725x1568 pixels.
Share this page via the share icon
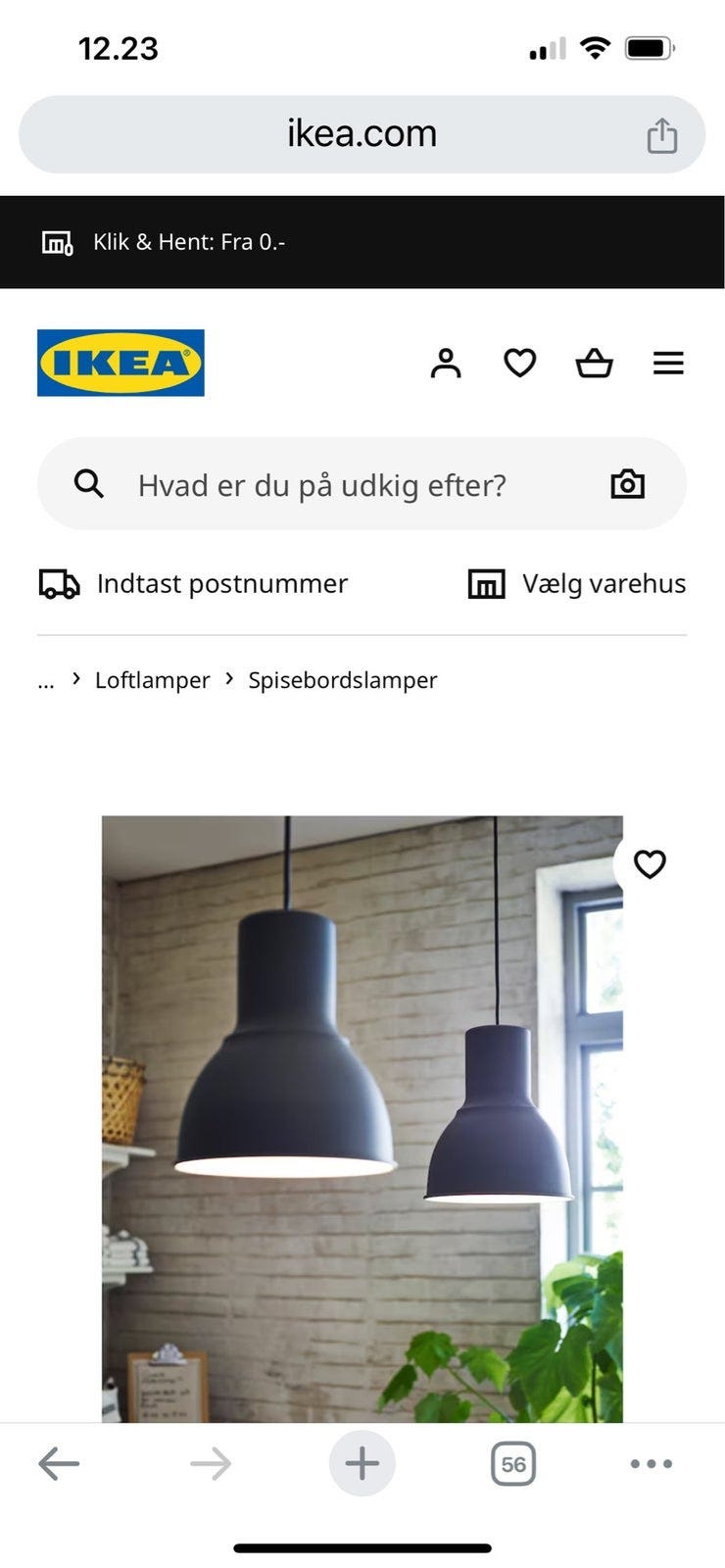(x=662, y=134)
